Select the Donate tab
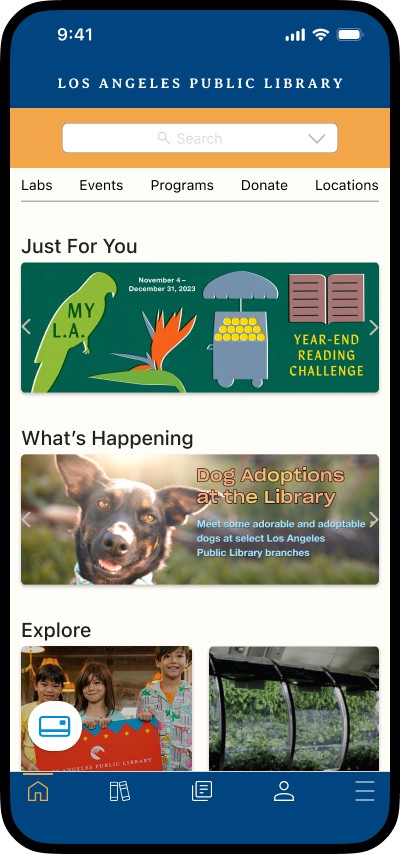Viewport: 400px width, 854px height. (x=264, y=185)
